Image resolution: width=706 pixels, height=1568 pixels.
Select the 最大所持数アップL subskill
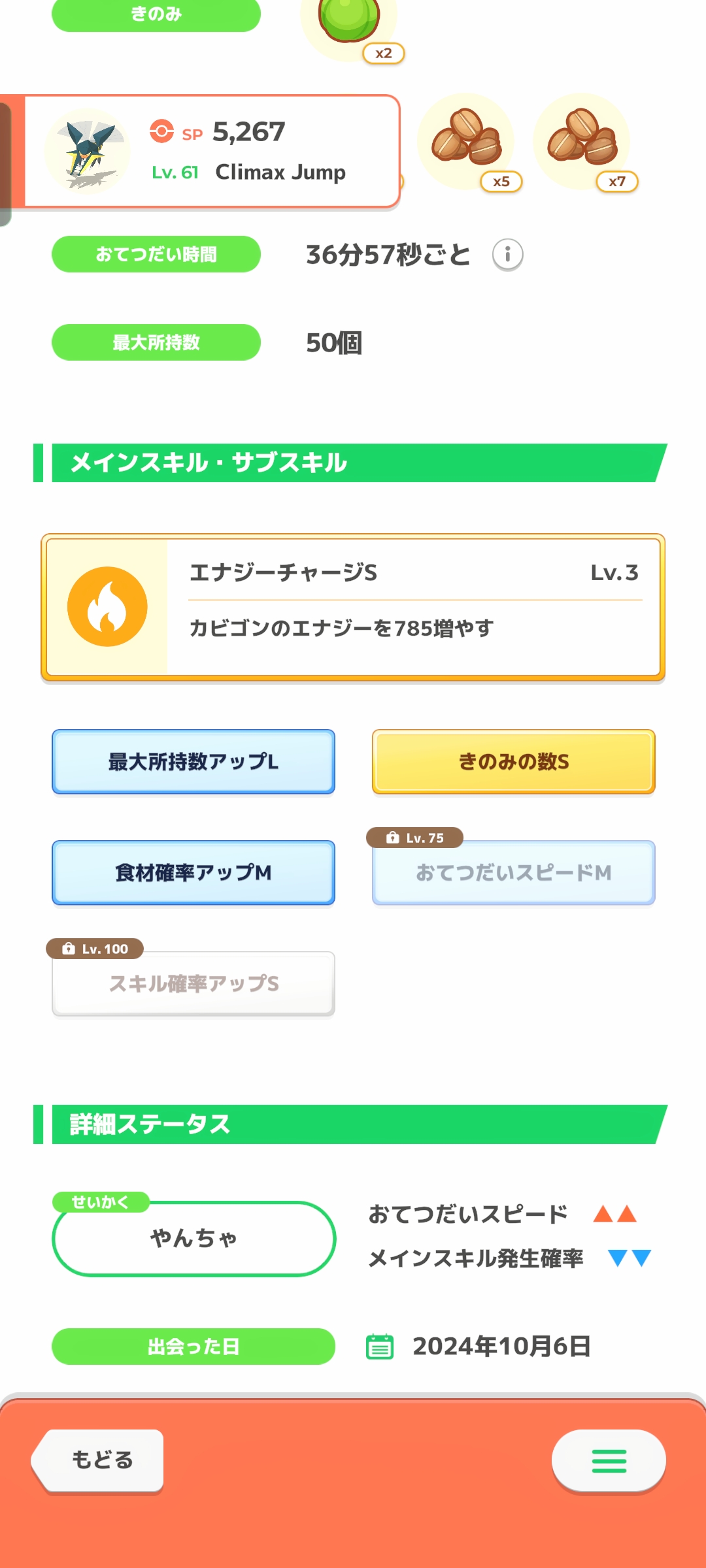193,762
